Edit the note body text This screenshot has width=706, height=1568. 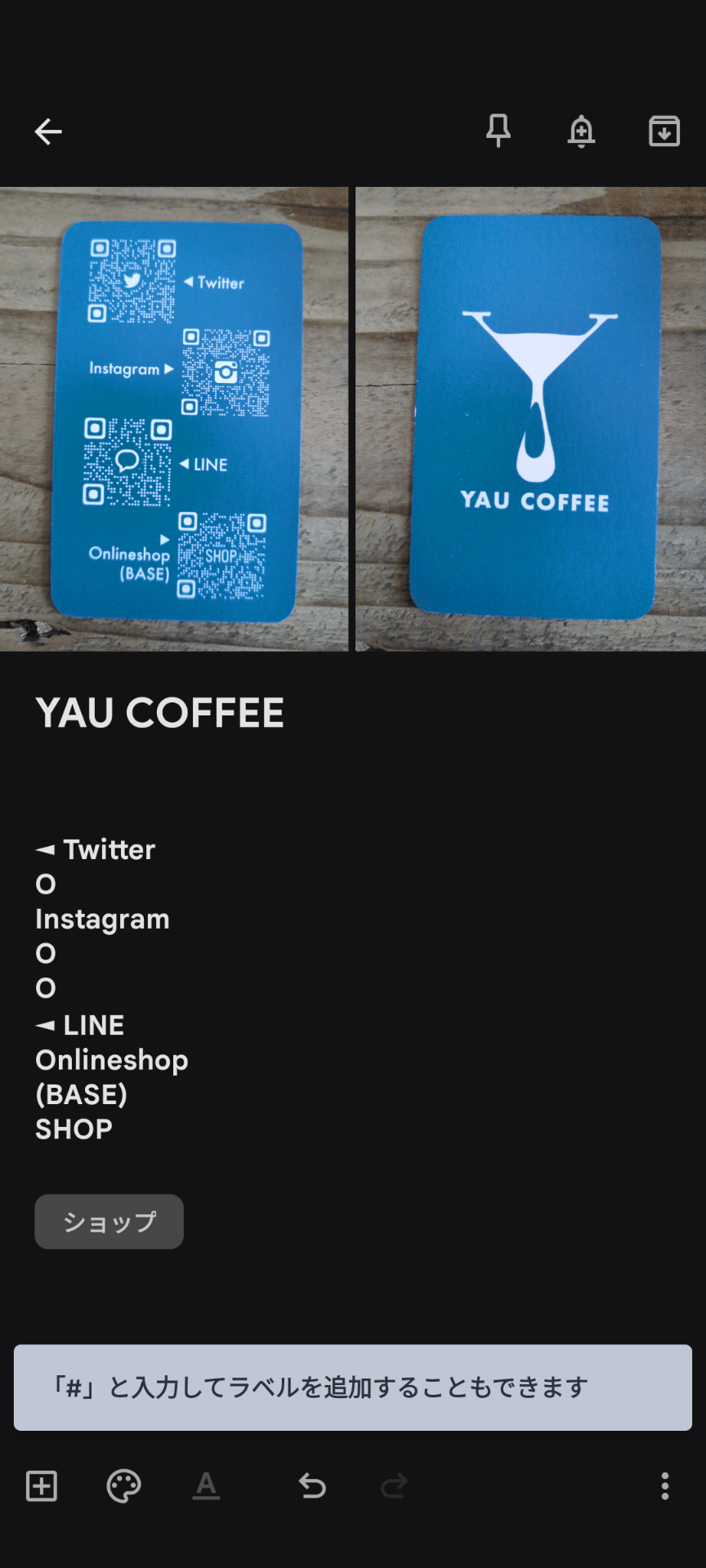click(111, 989)
